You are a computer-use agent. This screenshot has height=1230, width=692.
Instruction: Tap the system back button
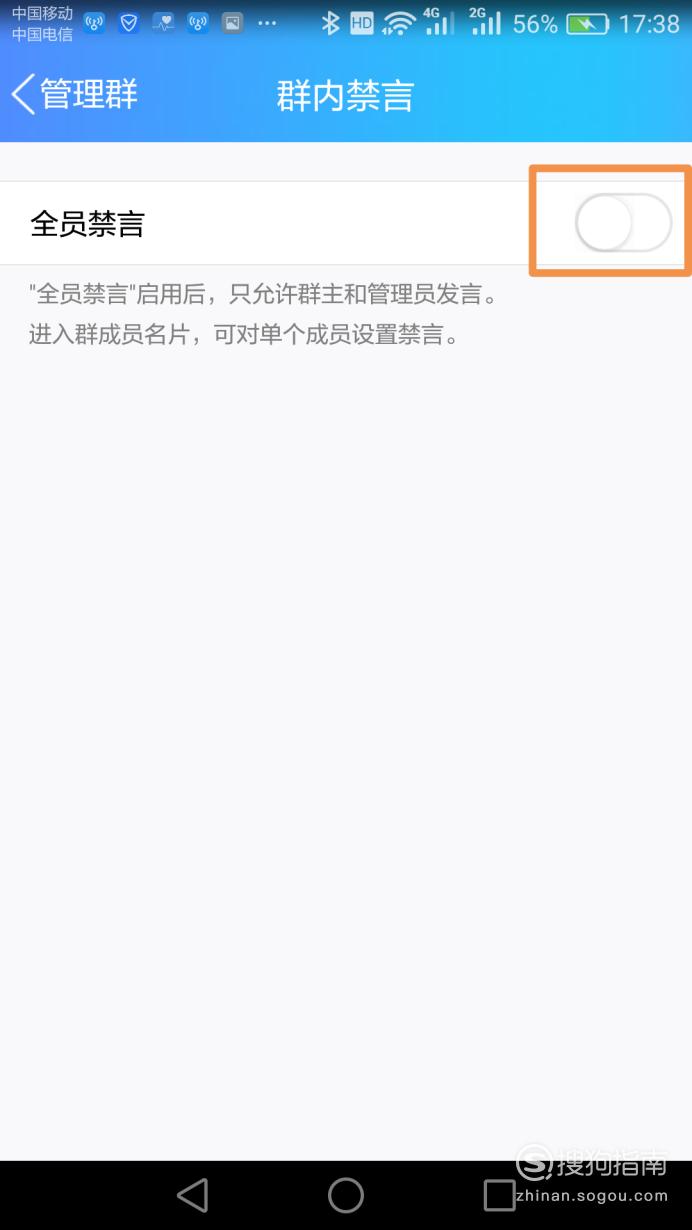coord(192,1195)
